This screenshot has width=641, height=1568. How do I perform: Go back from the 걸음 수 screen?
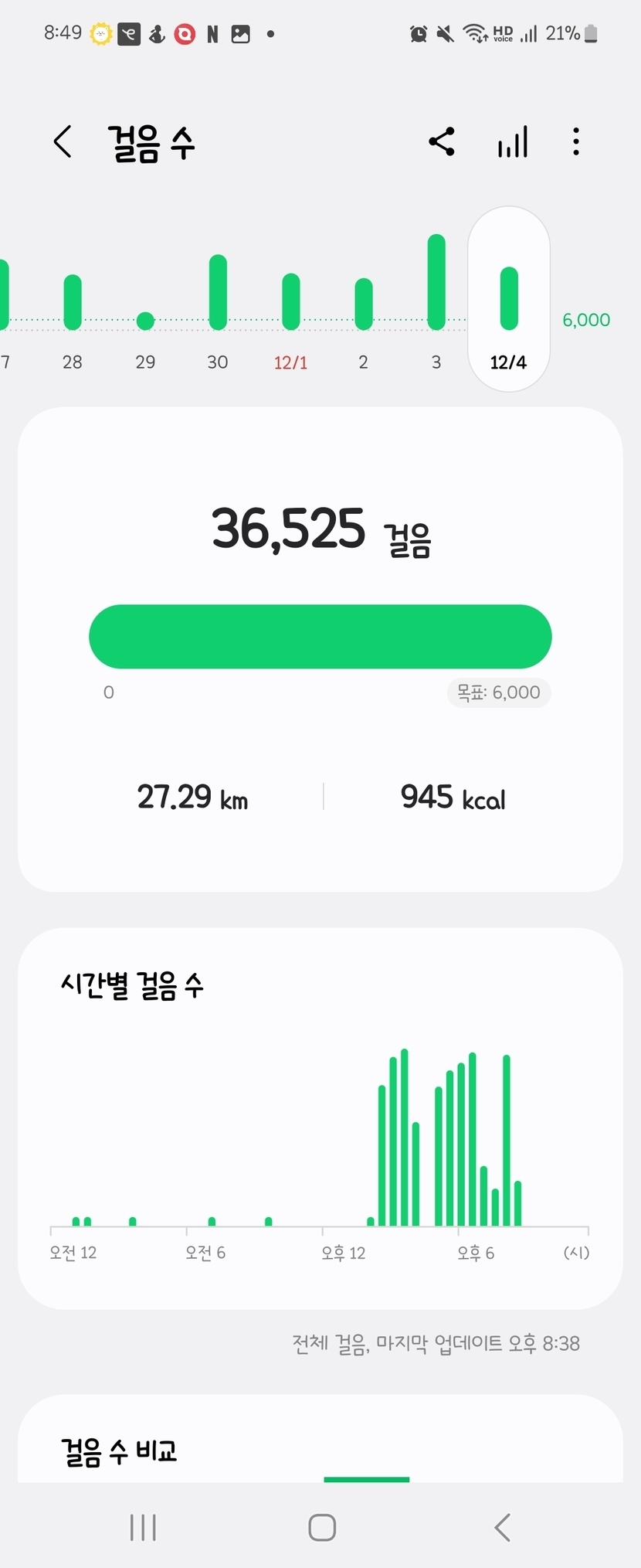(x=63, y=142)
